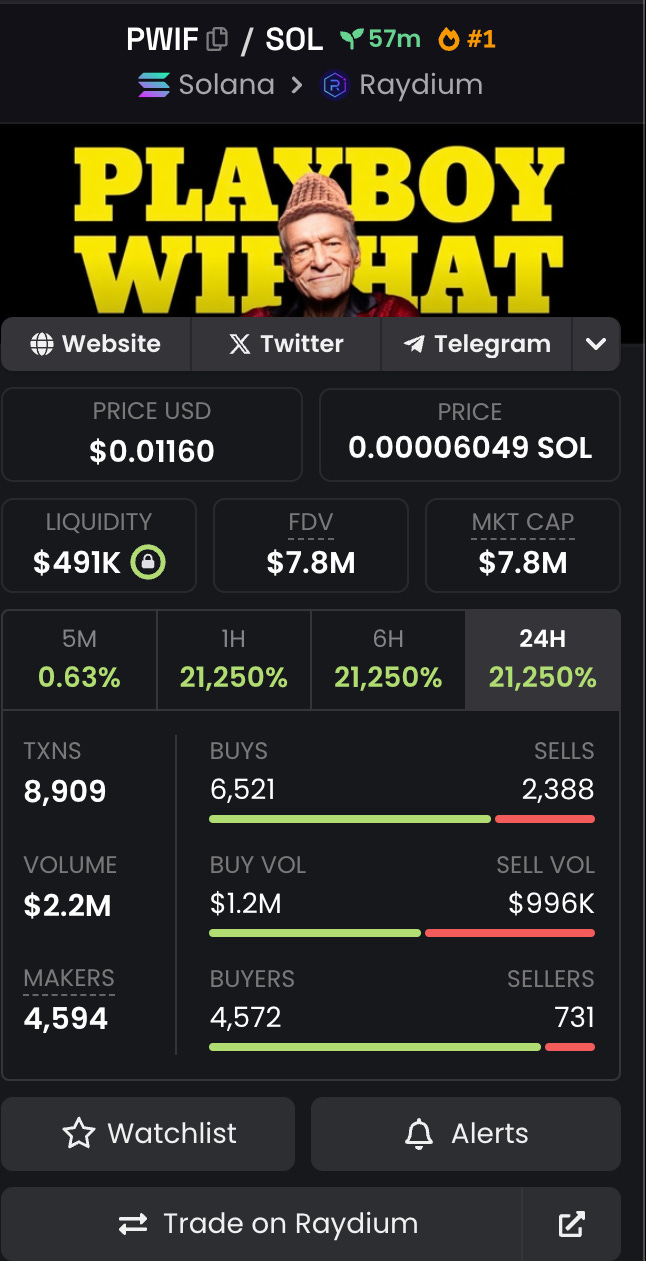Copy the PWIF token address

[x=217, y=40]
